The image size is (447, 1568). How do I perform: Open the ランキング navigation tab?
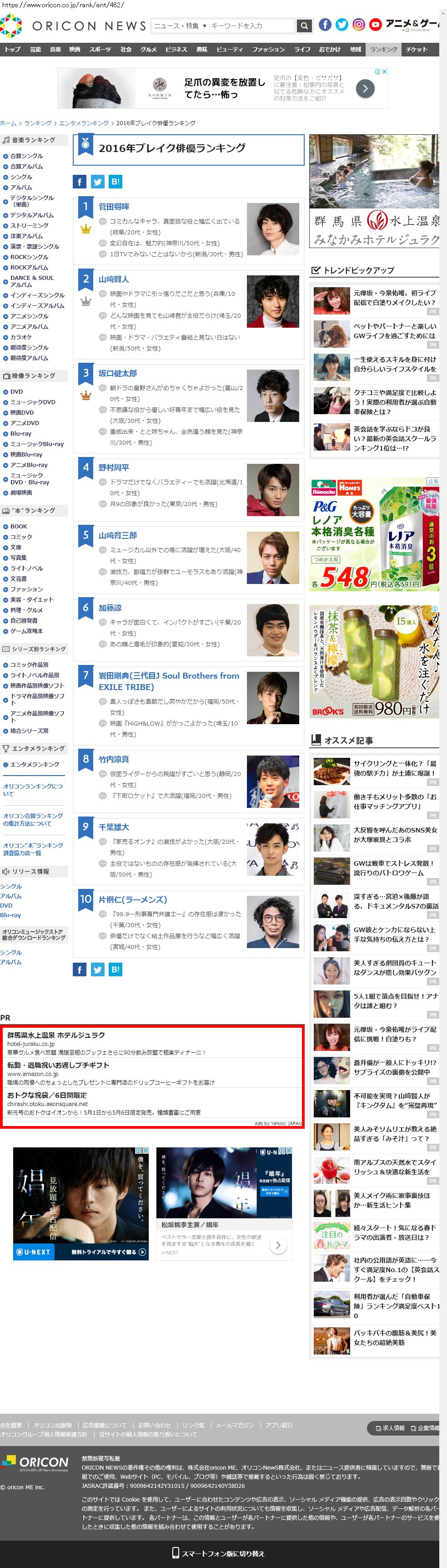384,49
